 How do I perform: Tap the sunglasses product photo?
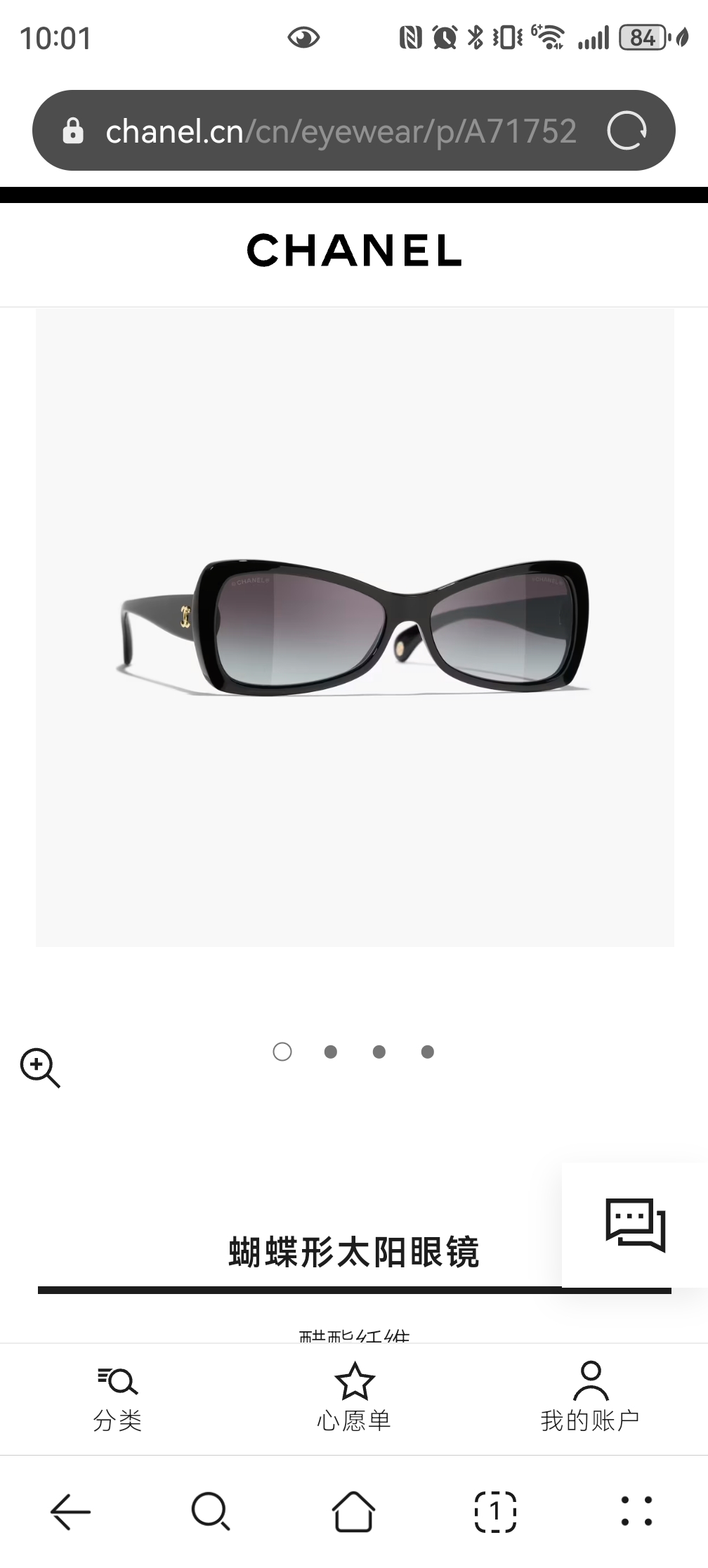point(354,625)
